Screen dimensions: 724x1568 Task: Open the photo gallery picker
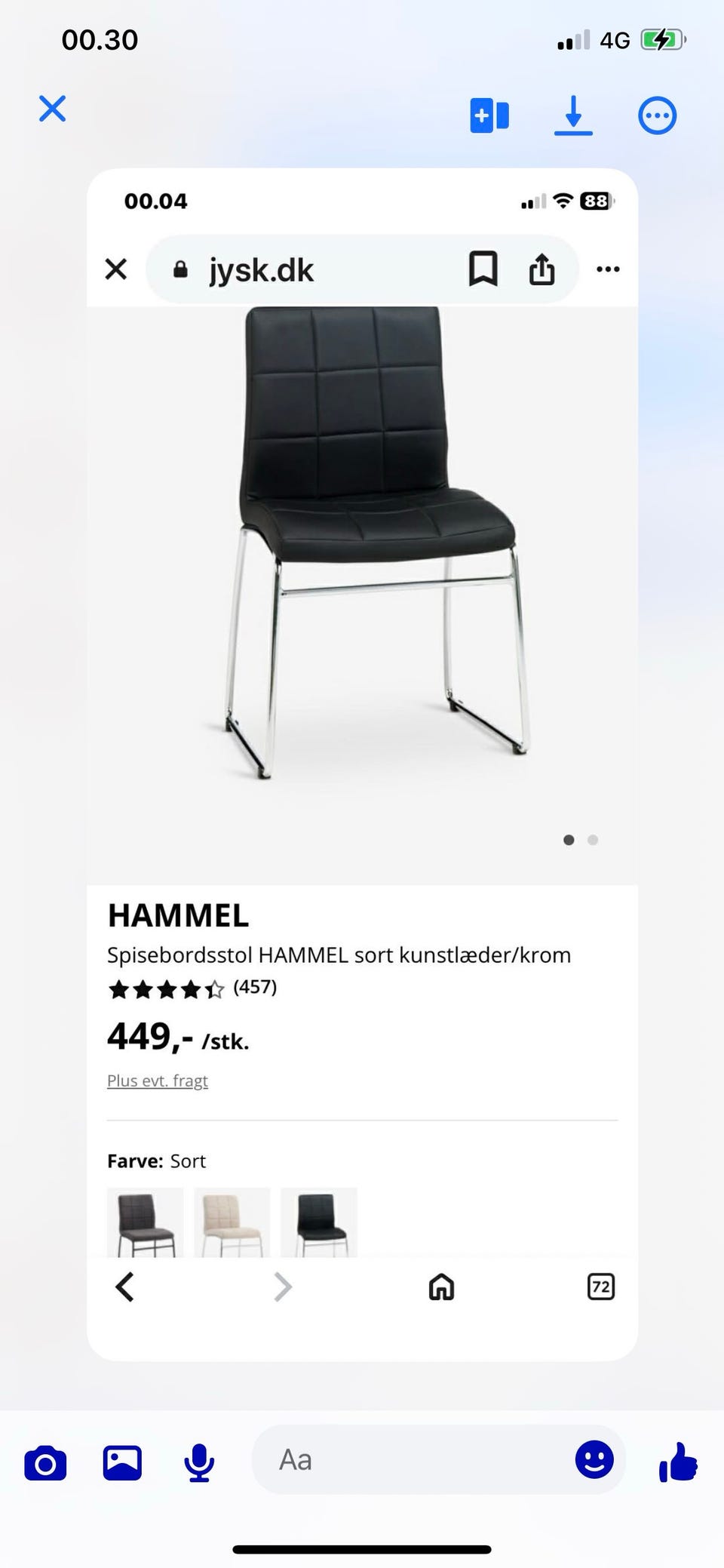(x=122, y=1462)
